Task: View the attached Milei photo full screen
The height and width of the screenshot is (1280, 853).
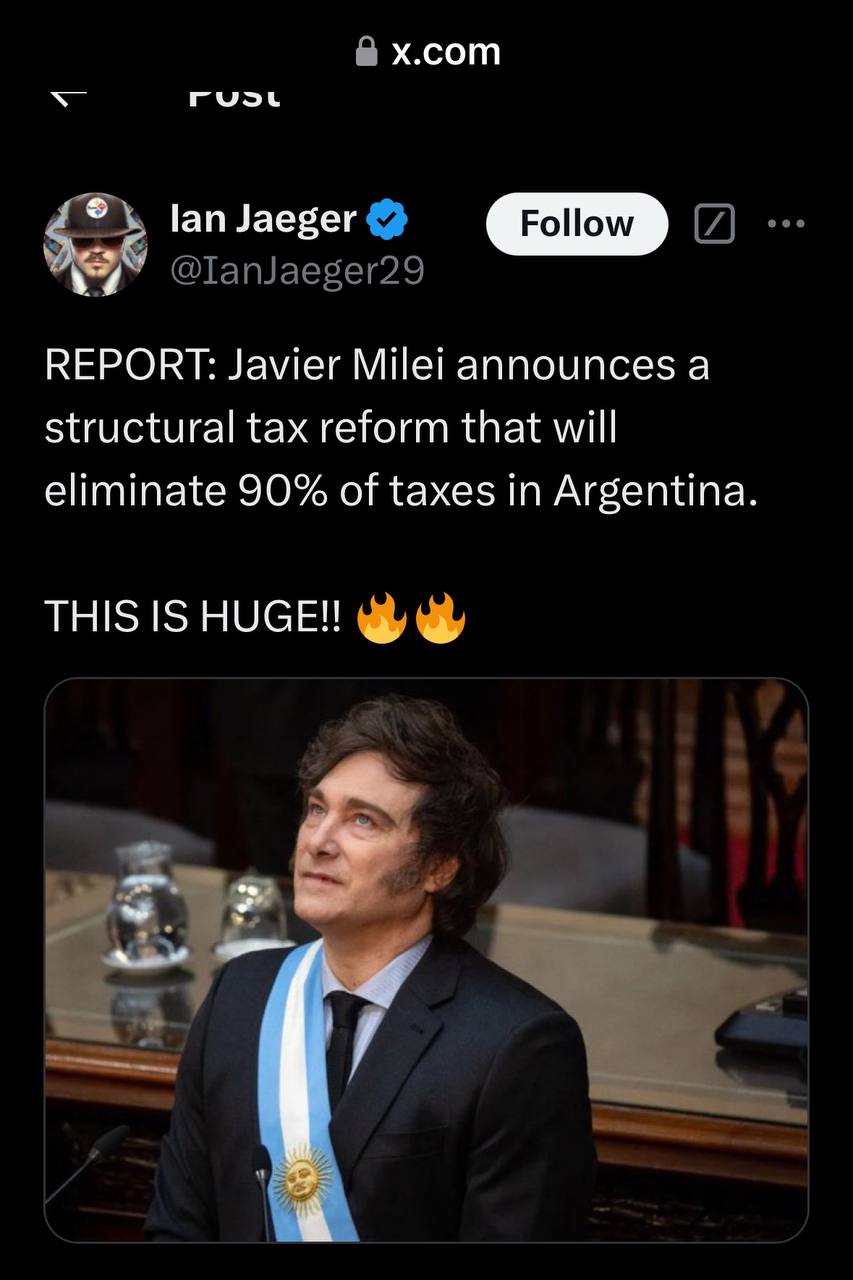Action: [426, 960]
